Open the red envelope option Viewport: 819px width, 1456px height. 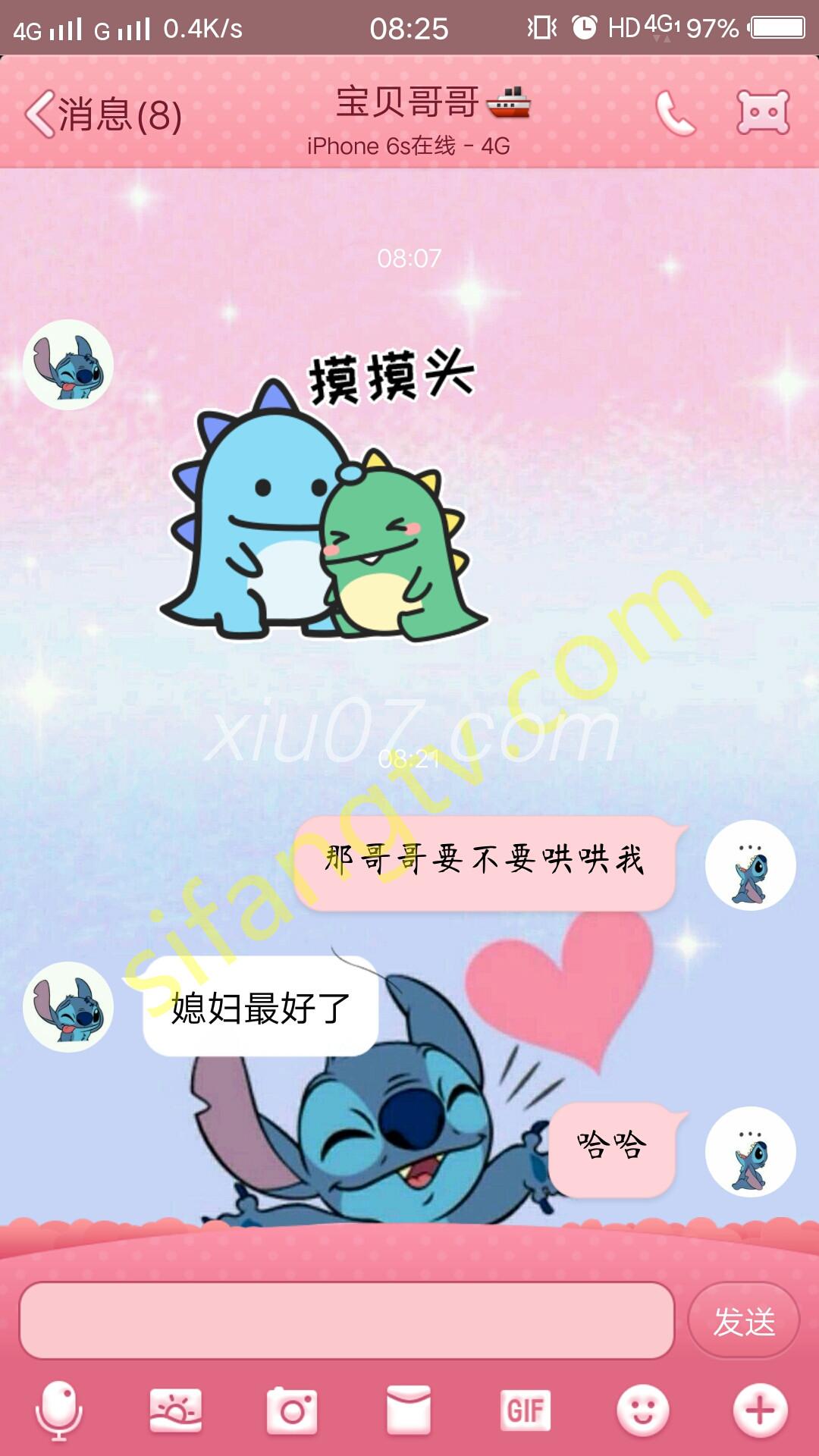409,1410
